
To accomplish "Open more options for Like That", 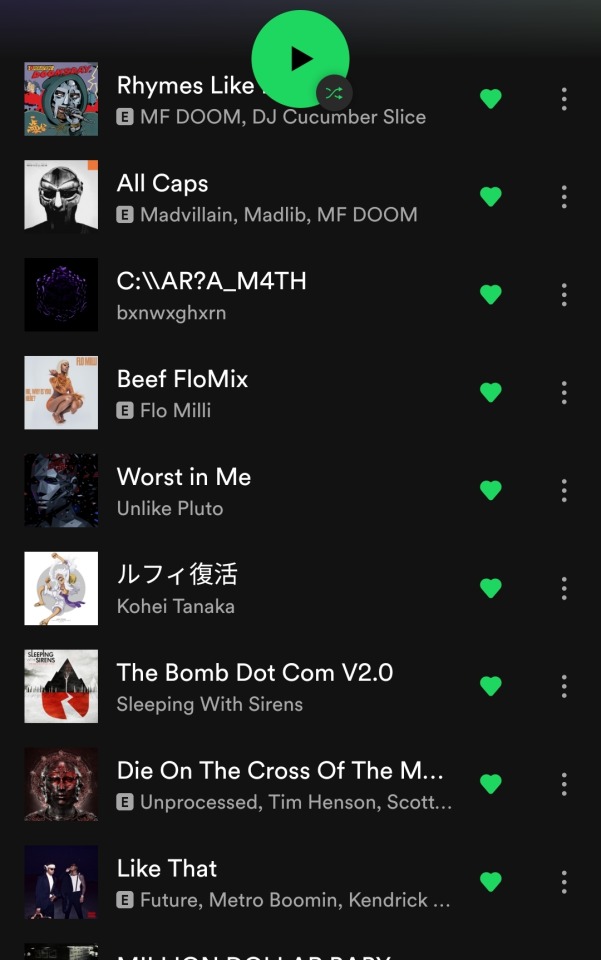I will [564, 883].
